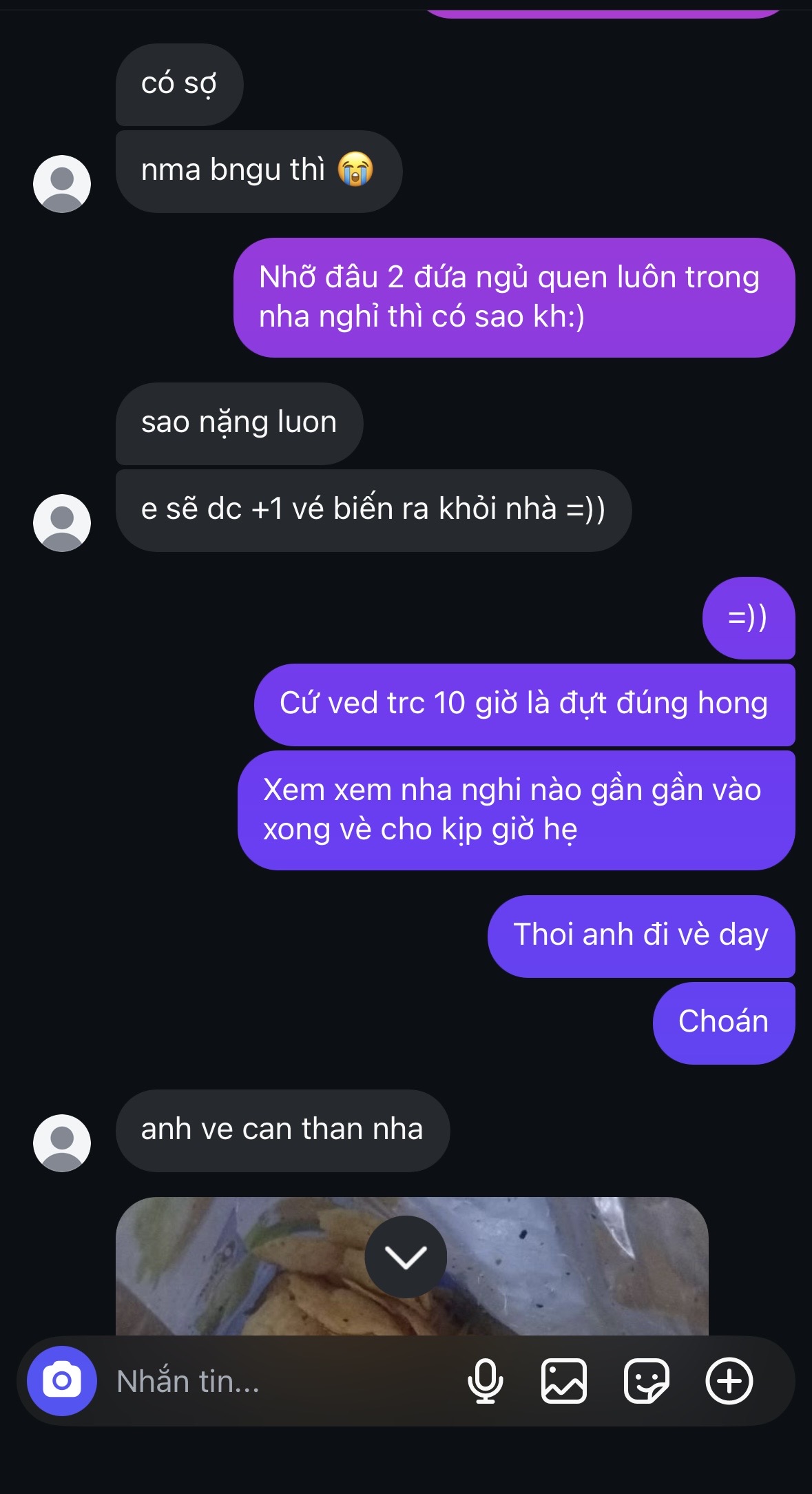
Task: Record a voice message with microphone
Action: (485, 1381)
